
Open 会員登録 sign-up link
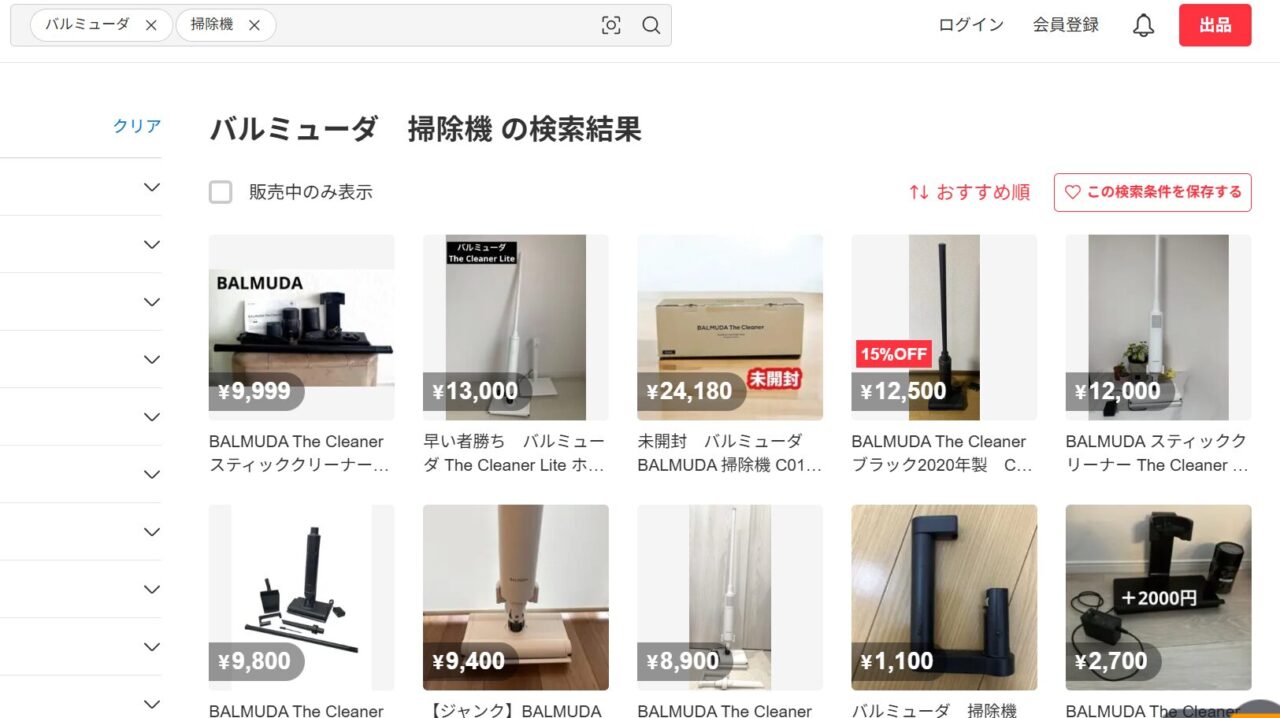(1065, 25)
